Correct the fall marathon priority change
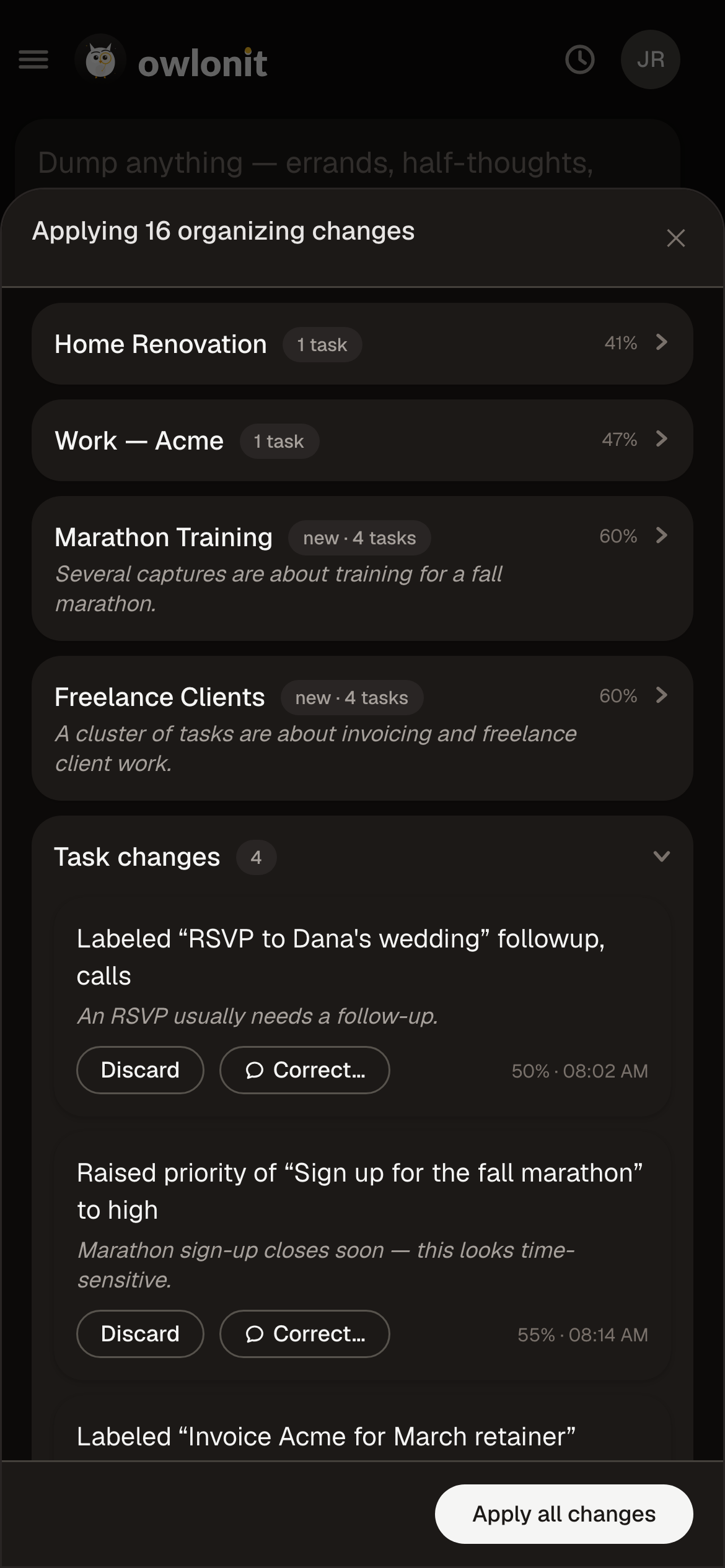This screenshot has width=725, height=1568. point(304,1334)
